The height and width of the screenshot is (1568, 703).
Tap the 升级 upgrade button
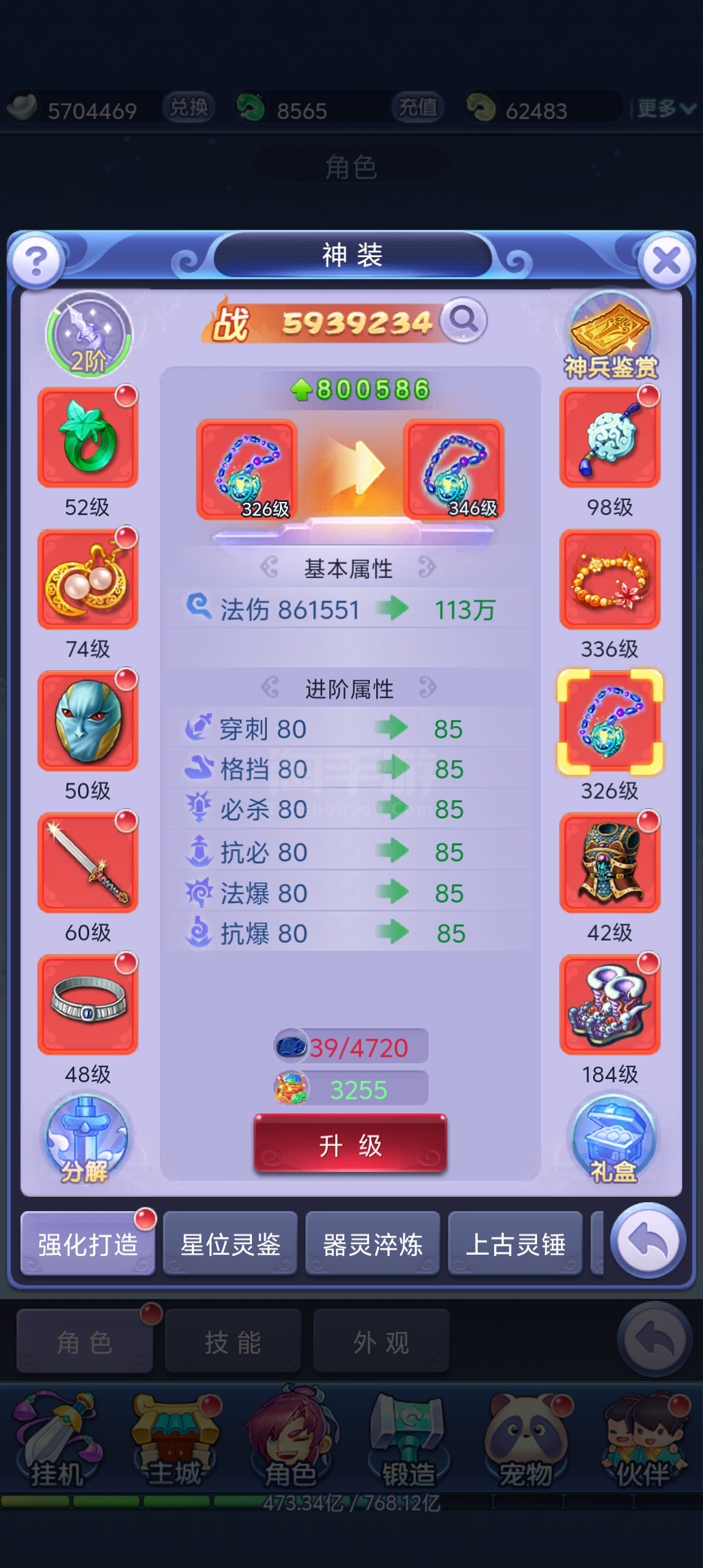click(350, 1144)
